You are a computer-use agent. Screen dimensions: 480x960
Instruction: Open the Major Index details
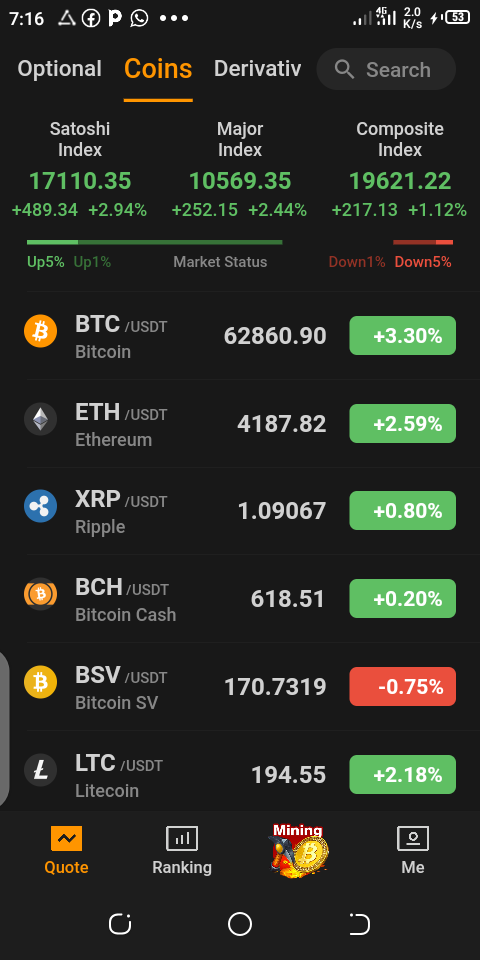[x=239, y=169]
